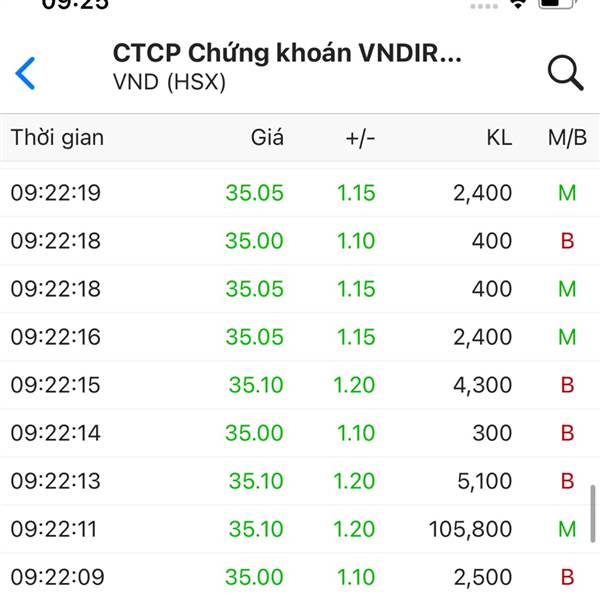This screenshot has height=600, width=600.
Task: Go back with the blue arrow
Action: (x=25, y=73)
